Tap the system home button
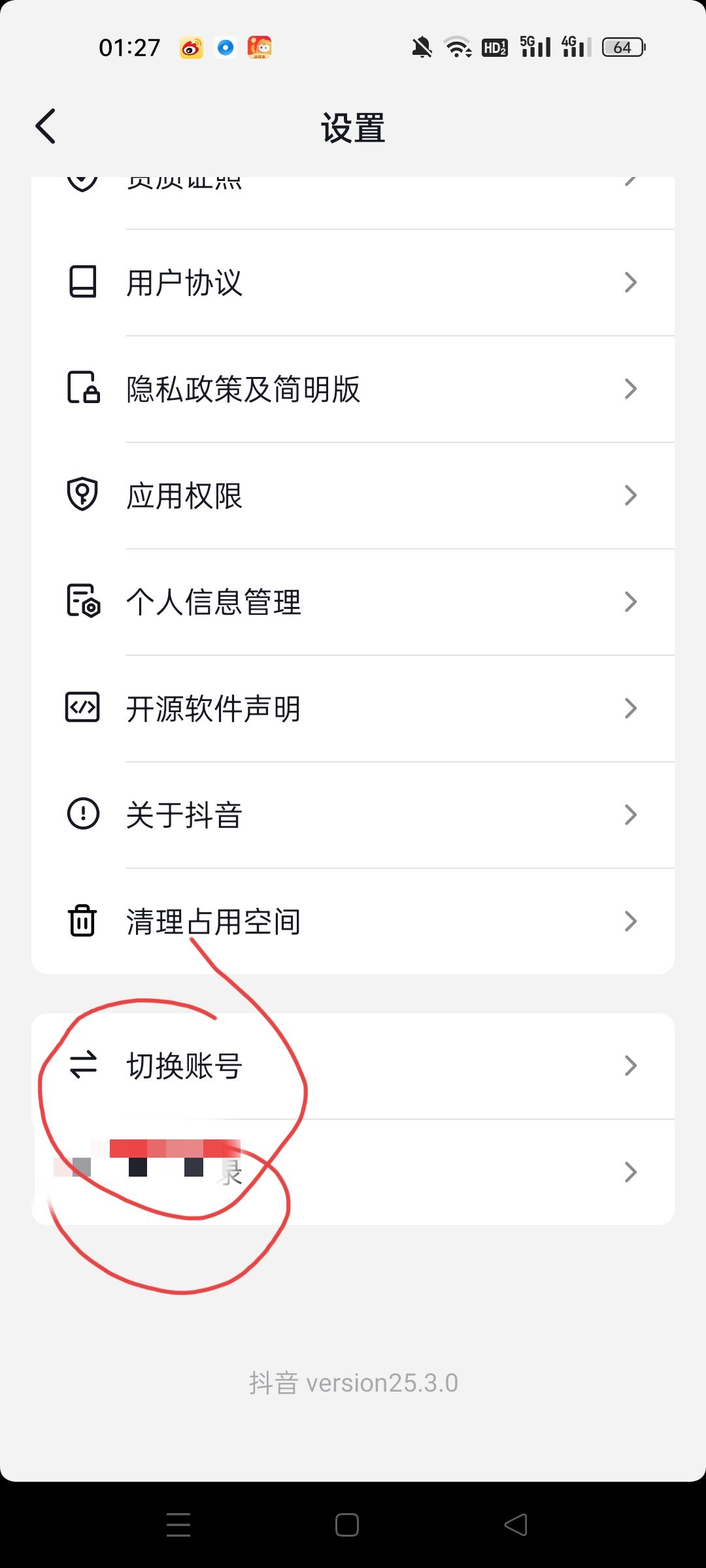 pyautogui.click(x=347, y=1525)
